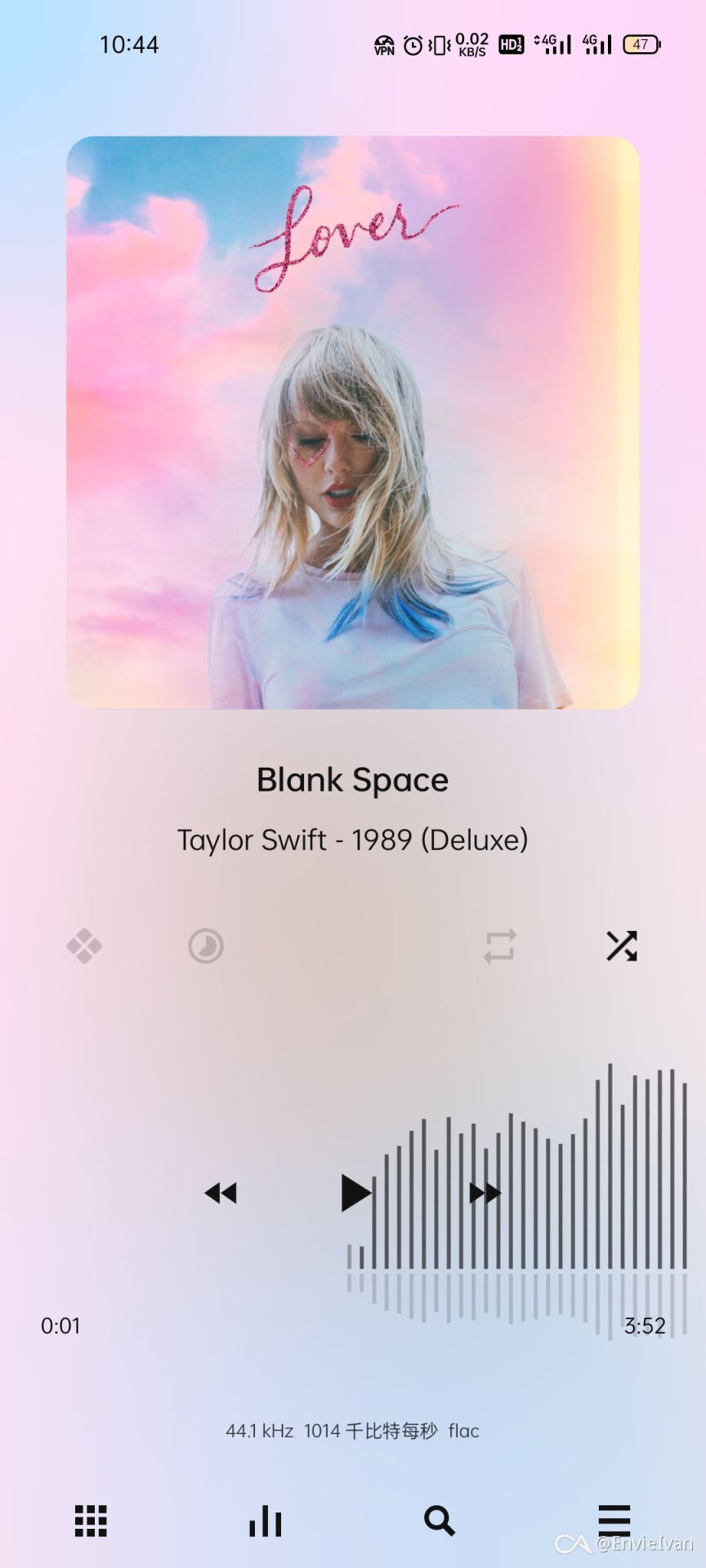This screenshot has width=706, height=1568.
Task: Play the song Blank Space
Action: tap(355, 1193)
